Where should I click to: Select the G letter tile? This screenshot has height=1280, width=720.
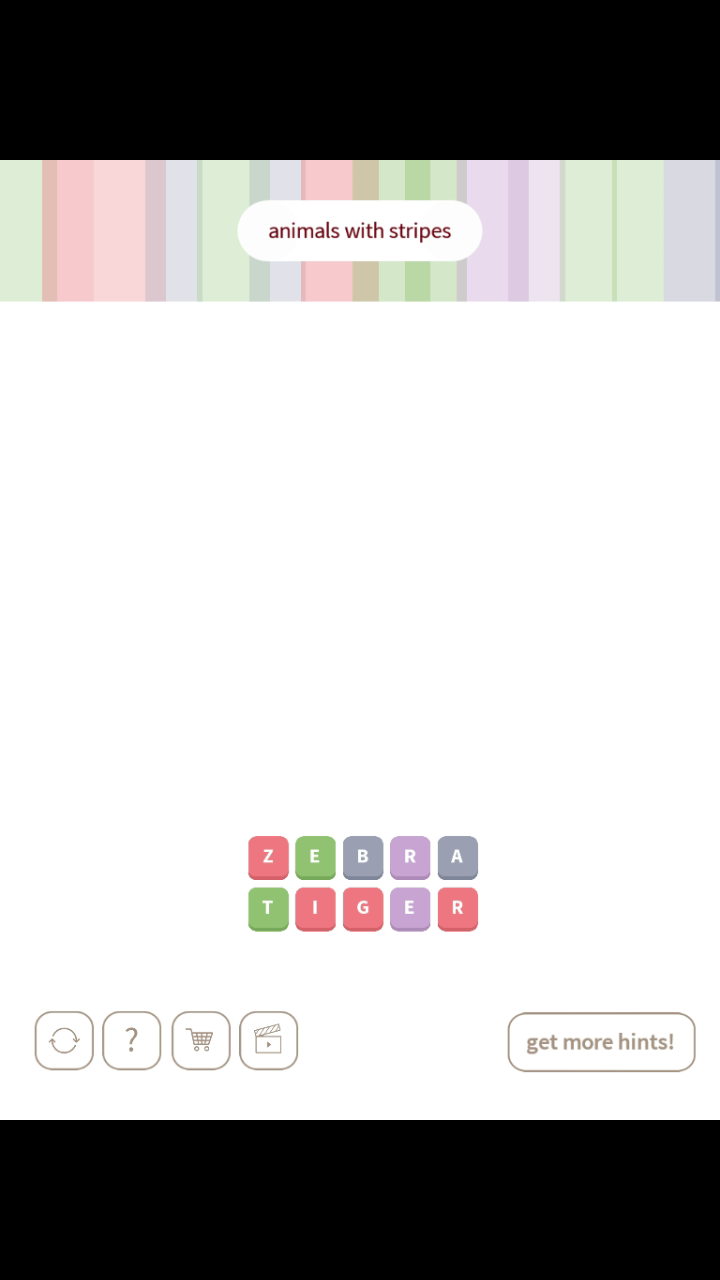pyautogui.click(x=363, y=908)
